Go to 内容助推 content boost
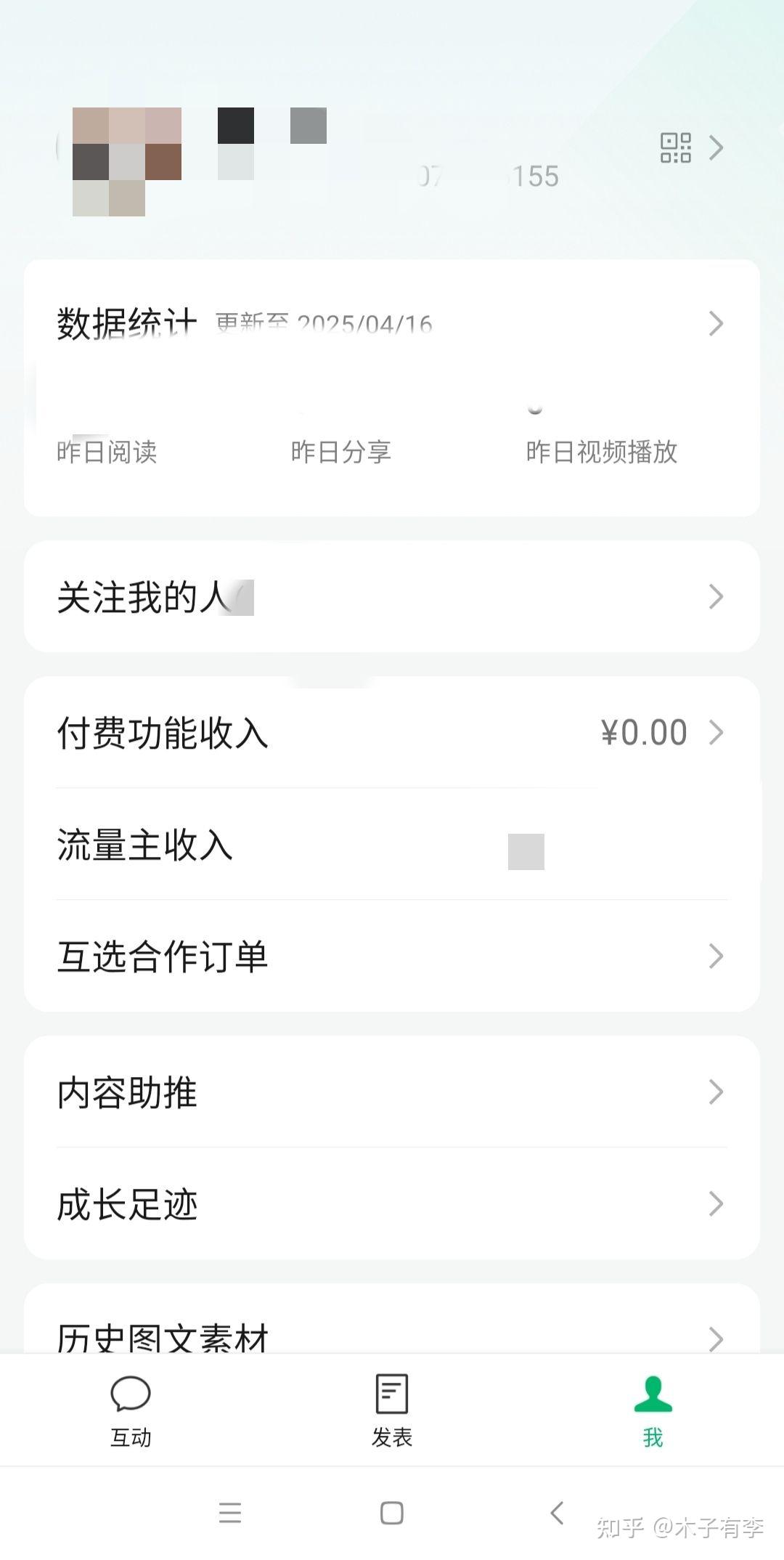Image resolution: width=784 pixels, height=1560 pixels. [392, 1092]
